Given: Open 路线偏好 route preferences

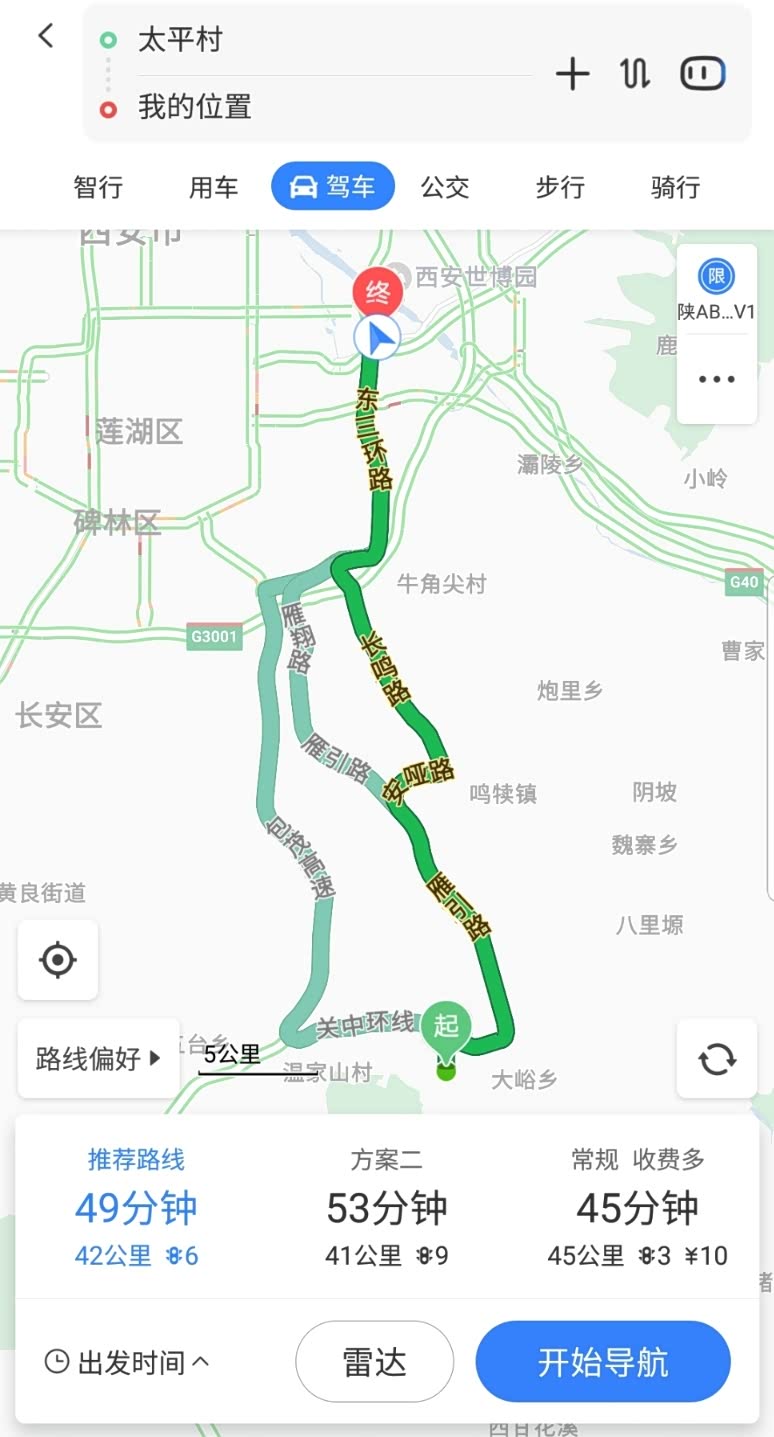Looking at the screenshot, I should pyautogui.click(x=98, y=1058).
